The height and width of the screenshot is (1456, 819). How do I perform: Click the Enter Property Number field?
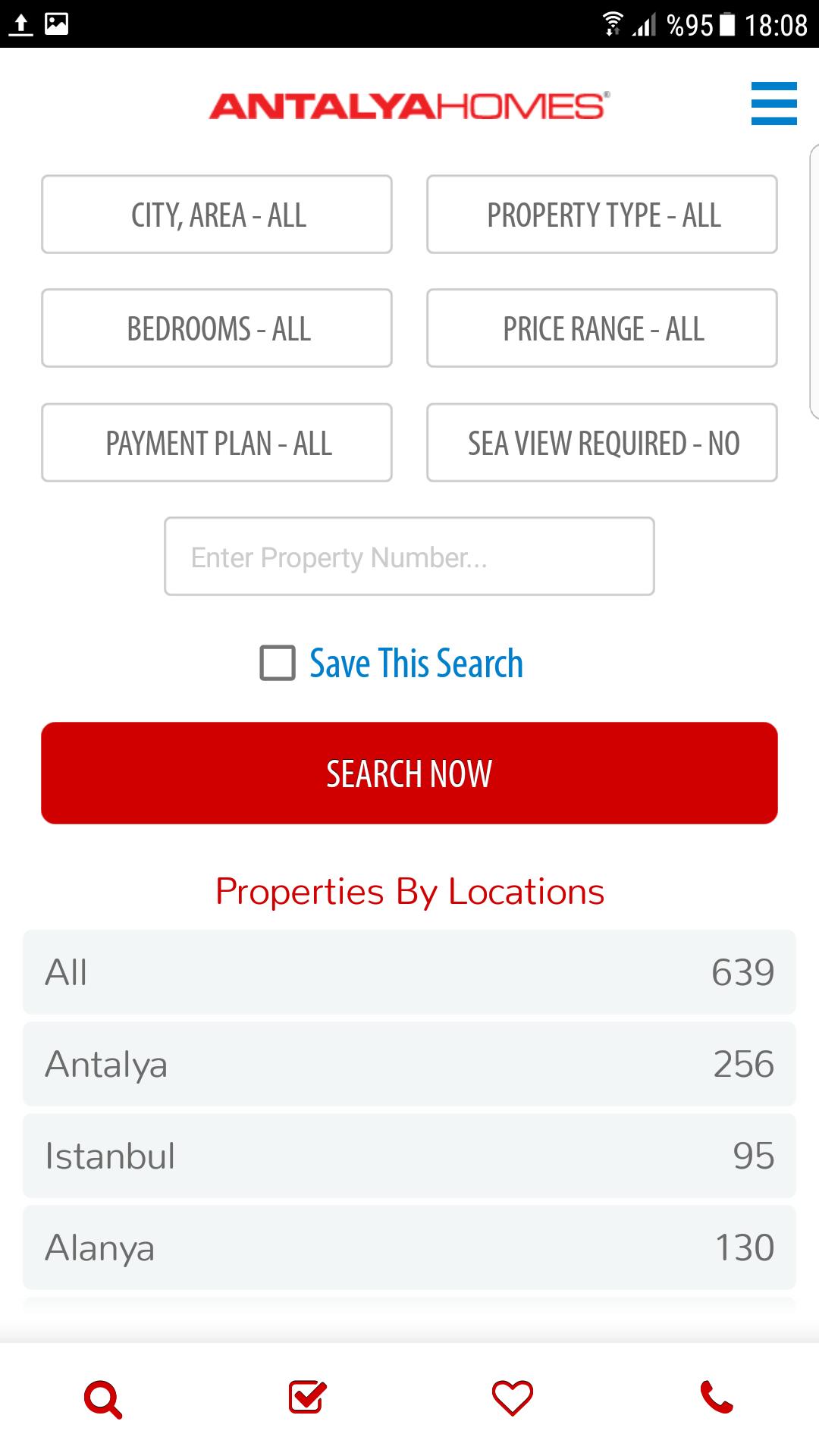(x=409, y=556)
